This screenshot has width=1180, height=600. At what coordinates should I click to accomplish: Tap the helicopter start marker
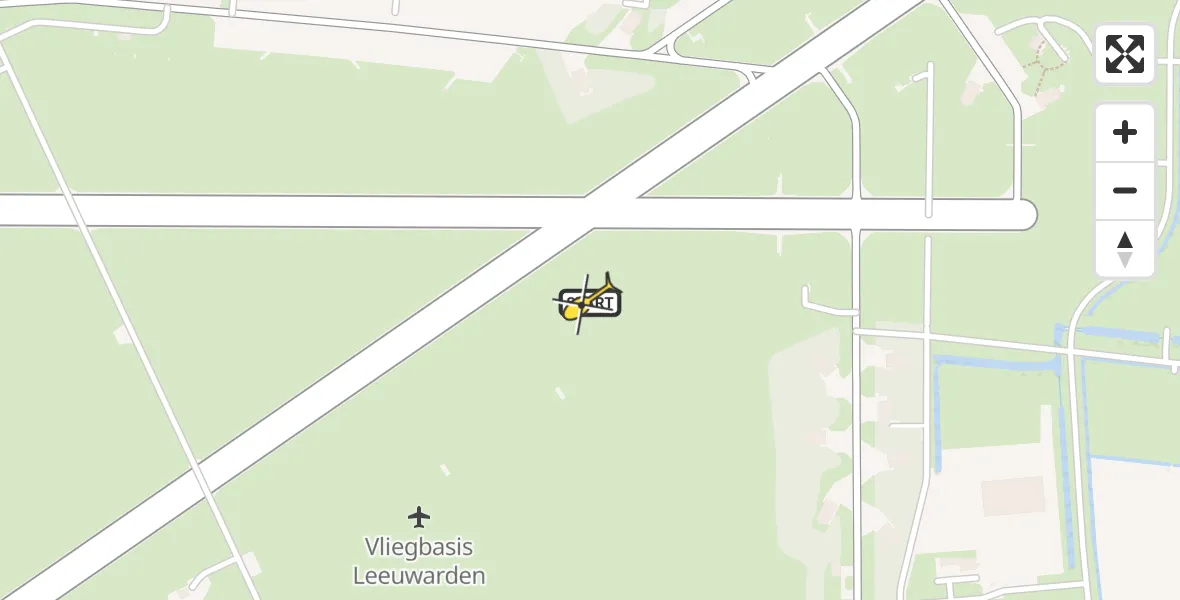tap(589, 301)
